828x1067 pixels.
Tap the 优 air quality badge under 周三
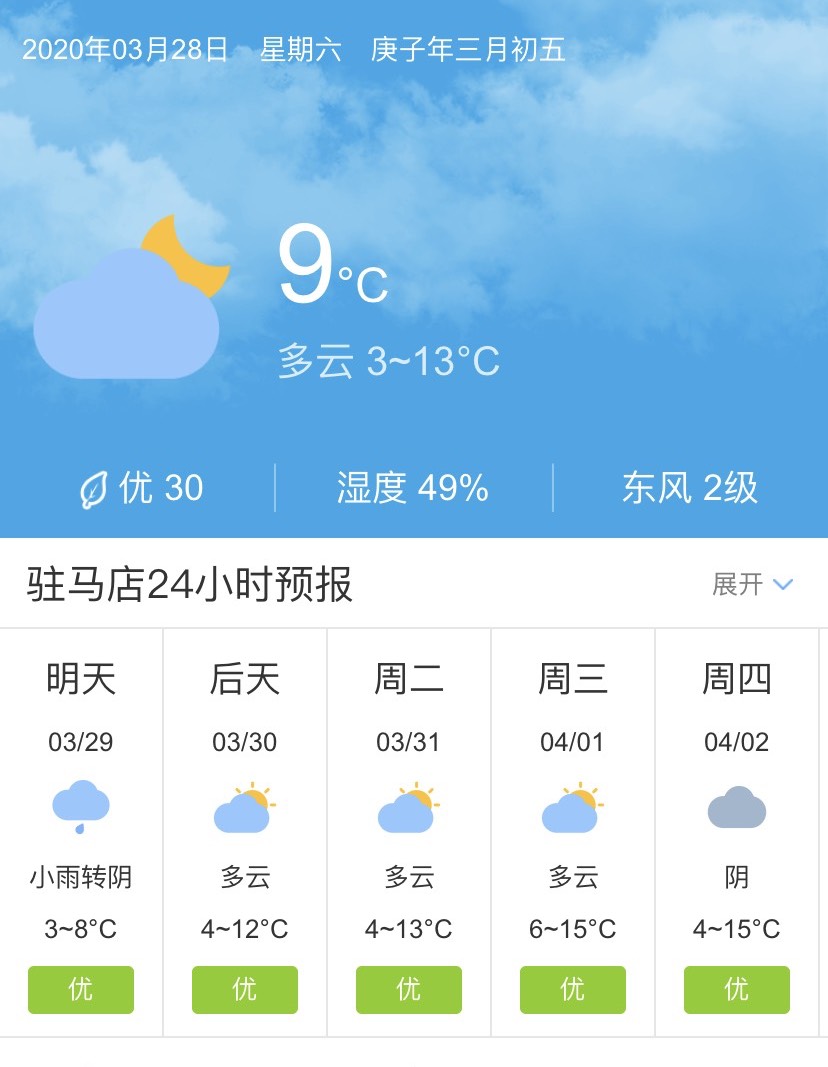pyautogui.click(x=572, y=989)
